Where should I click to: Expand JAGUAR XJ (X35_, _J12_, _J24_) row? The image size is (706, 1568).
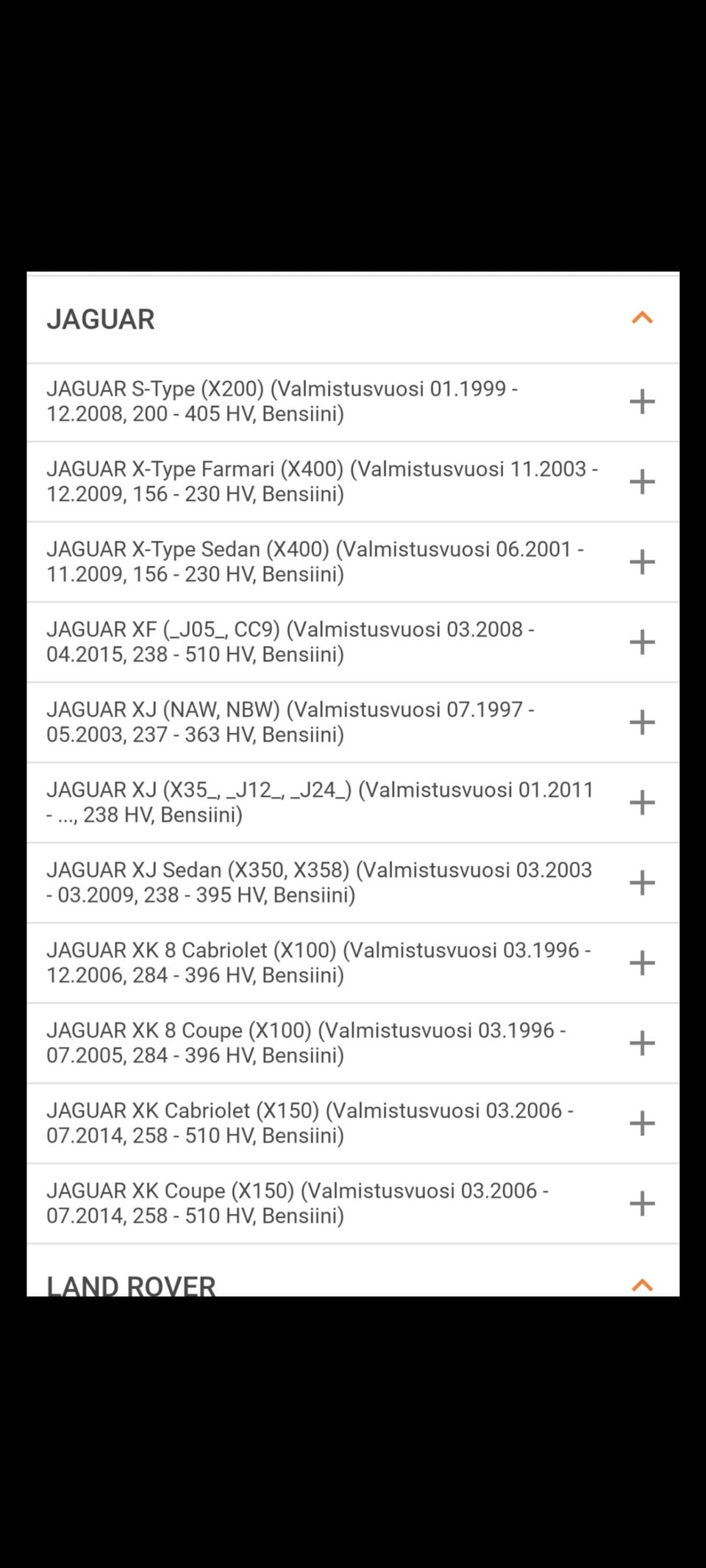[x=642, y=803]
